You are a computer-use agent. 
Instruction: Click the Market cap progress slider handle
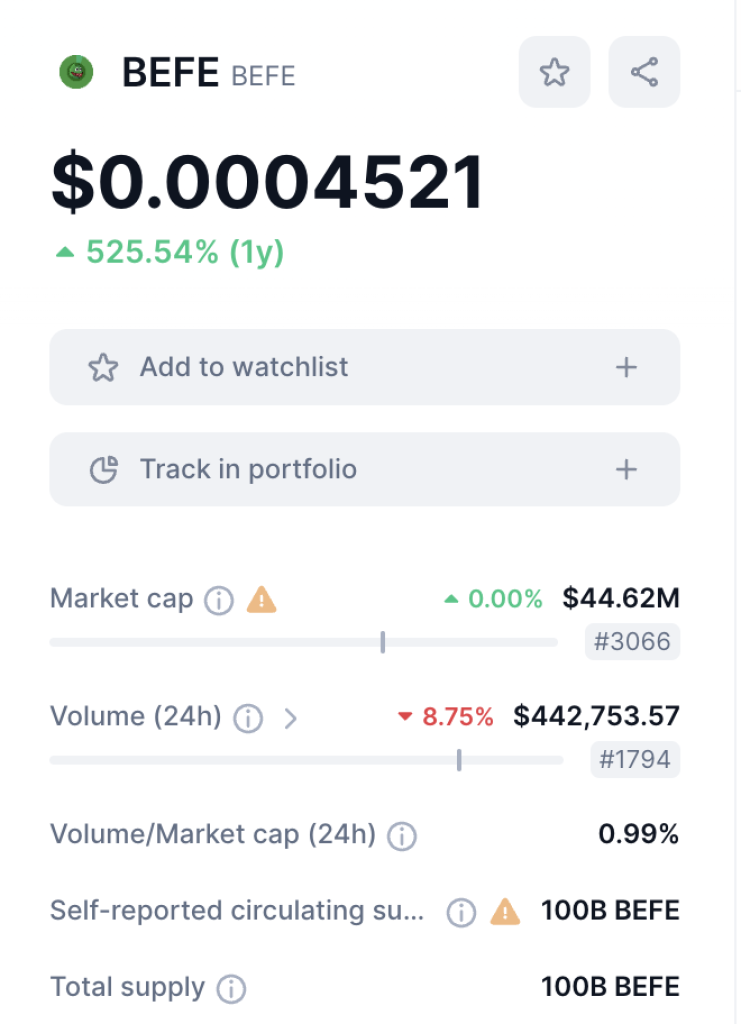(383, 641)
